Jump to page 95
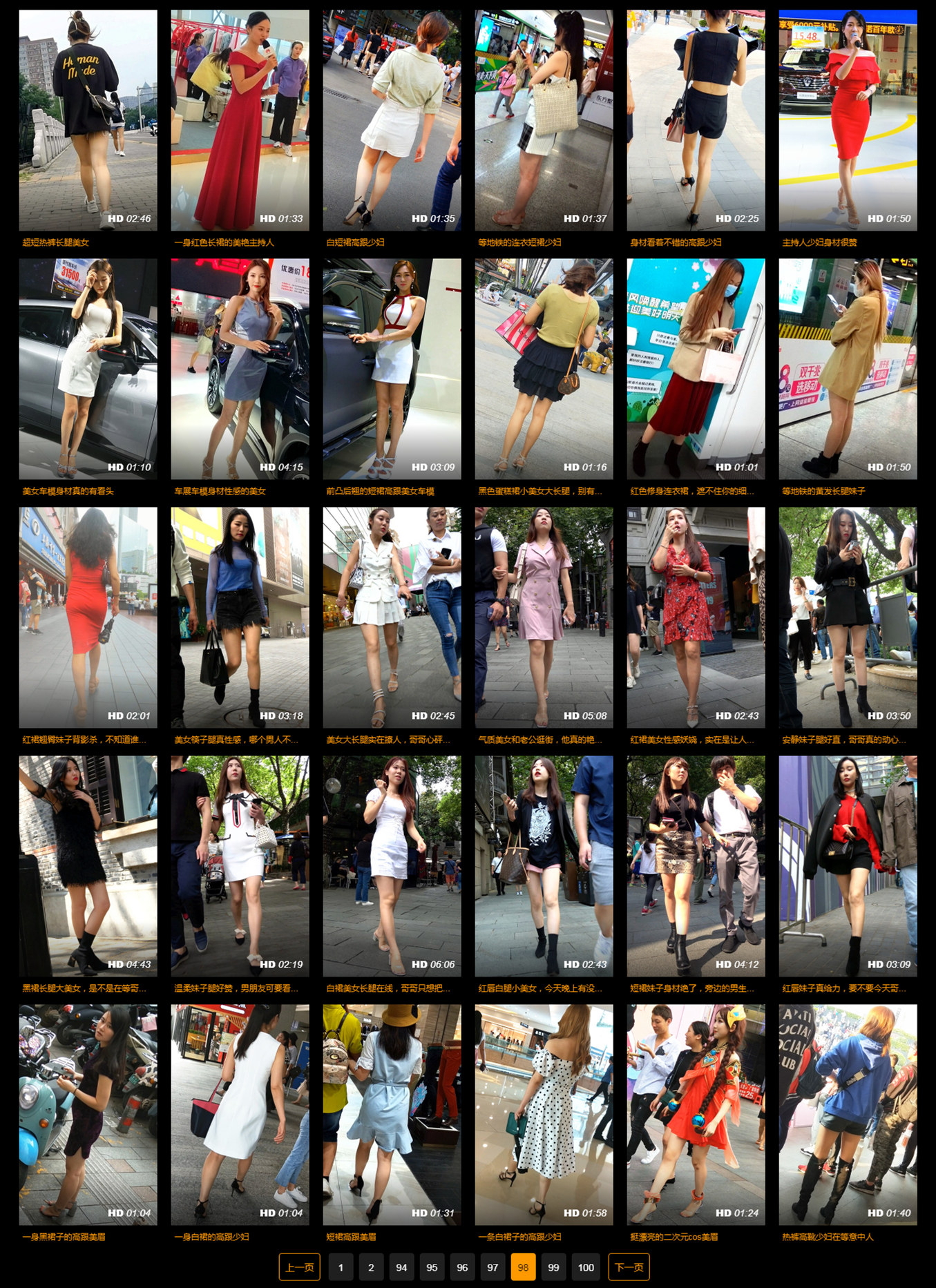The width and height of the screenshot is (936, 1288). click(432, 1267)
